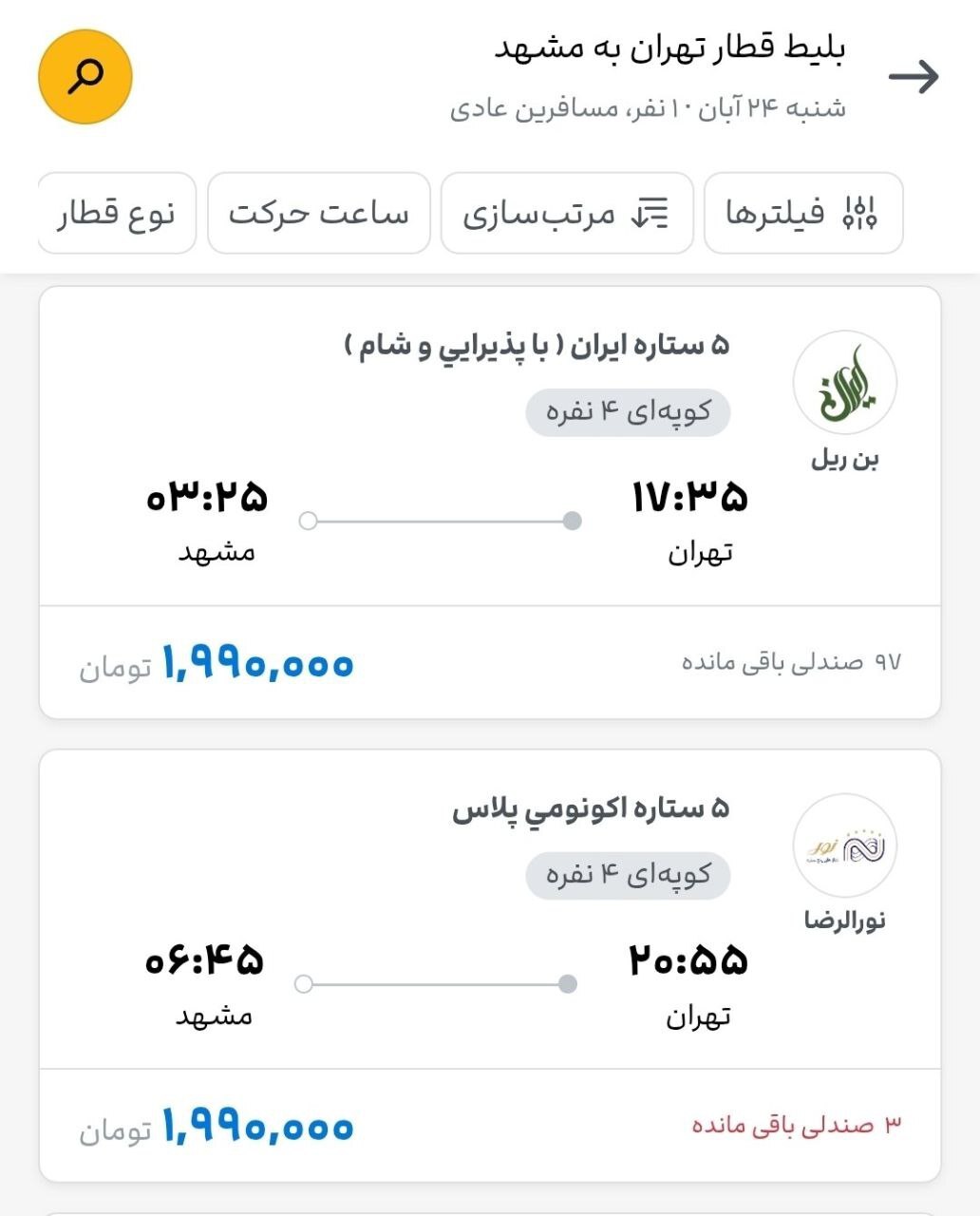
Task: Toggle the کوپه‌ای ۴ نفره tag on بن ریل
Action: [628, 411]
